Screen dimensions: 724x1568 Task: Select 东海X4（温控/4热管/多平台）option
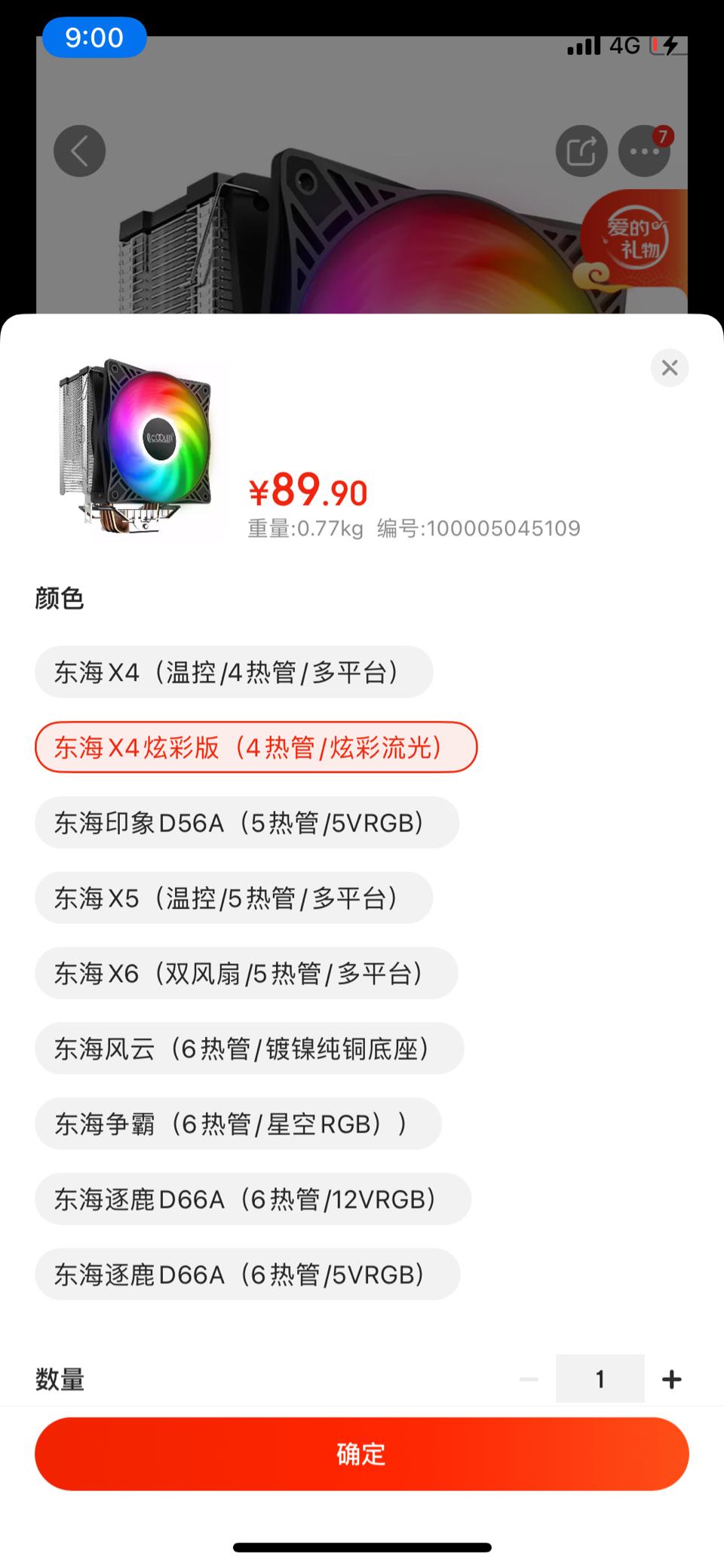(x=234, y=672)
